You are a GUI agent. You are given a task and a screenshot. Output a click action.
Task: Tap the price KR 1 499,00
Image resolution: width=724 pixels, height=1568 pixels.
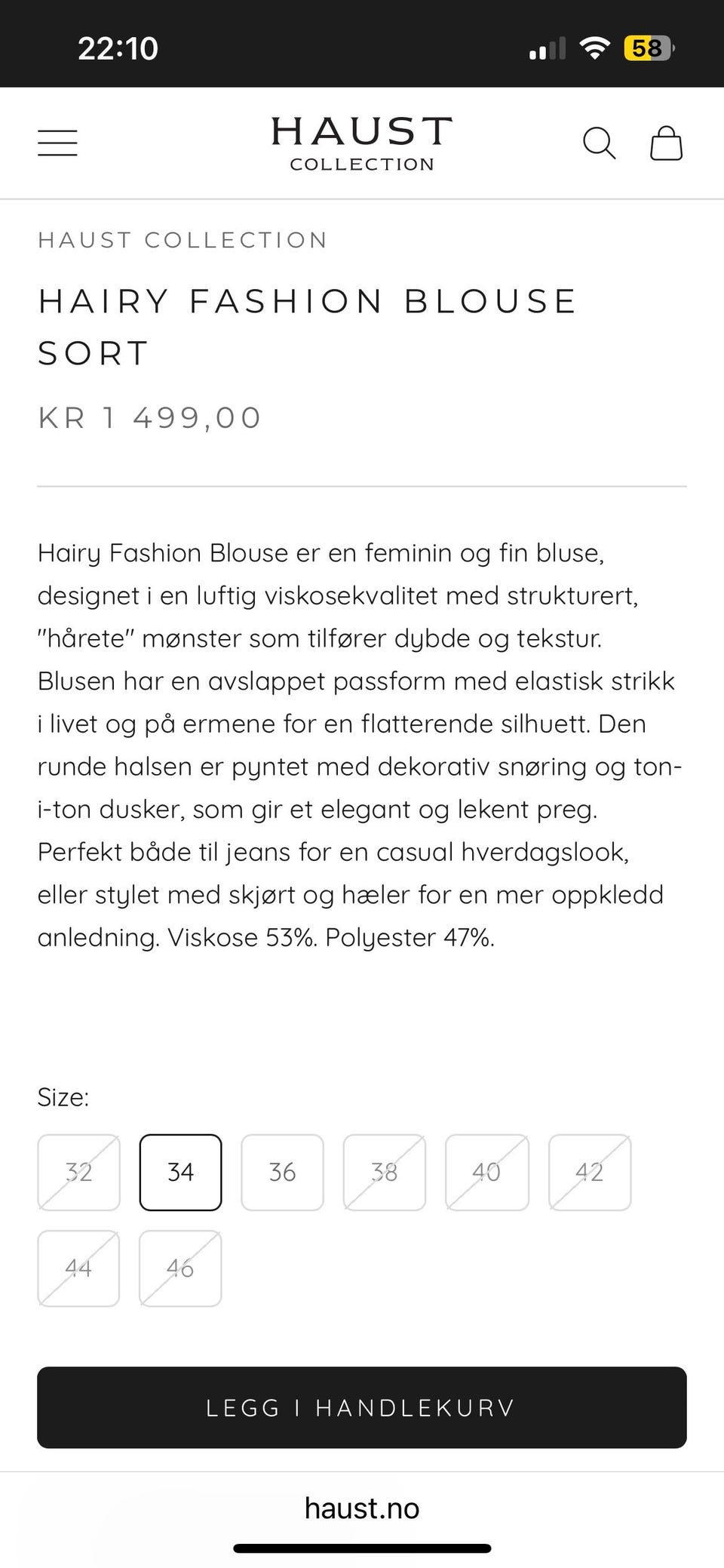pyautogui.click(x=149, y=417)
